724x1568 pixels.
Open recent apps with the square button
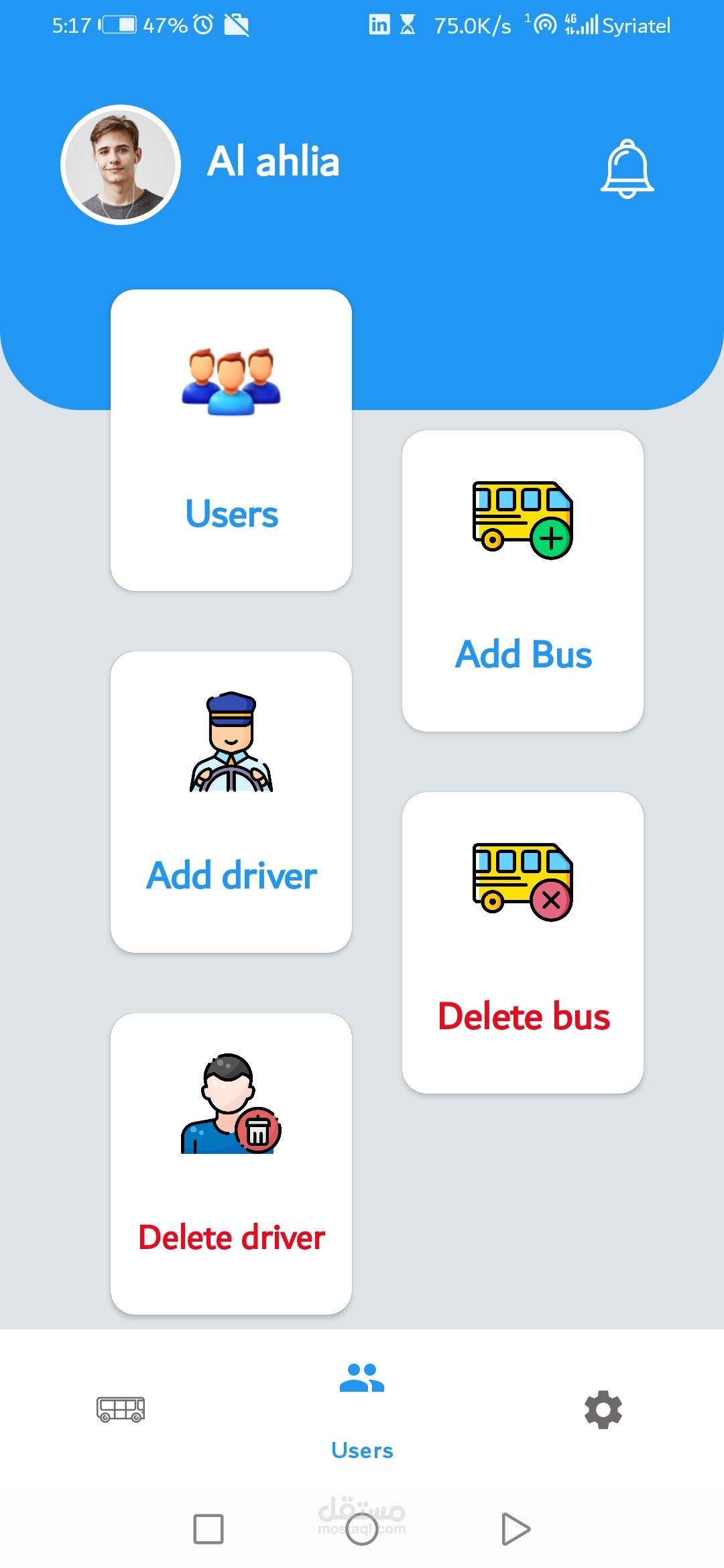[208, 1529]
